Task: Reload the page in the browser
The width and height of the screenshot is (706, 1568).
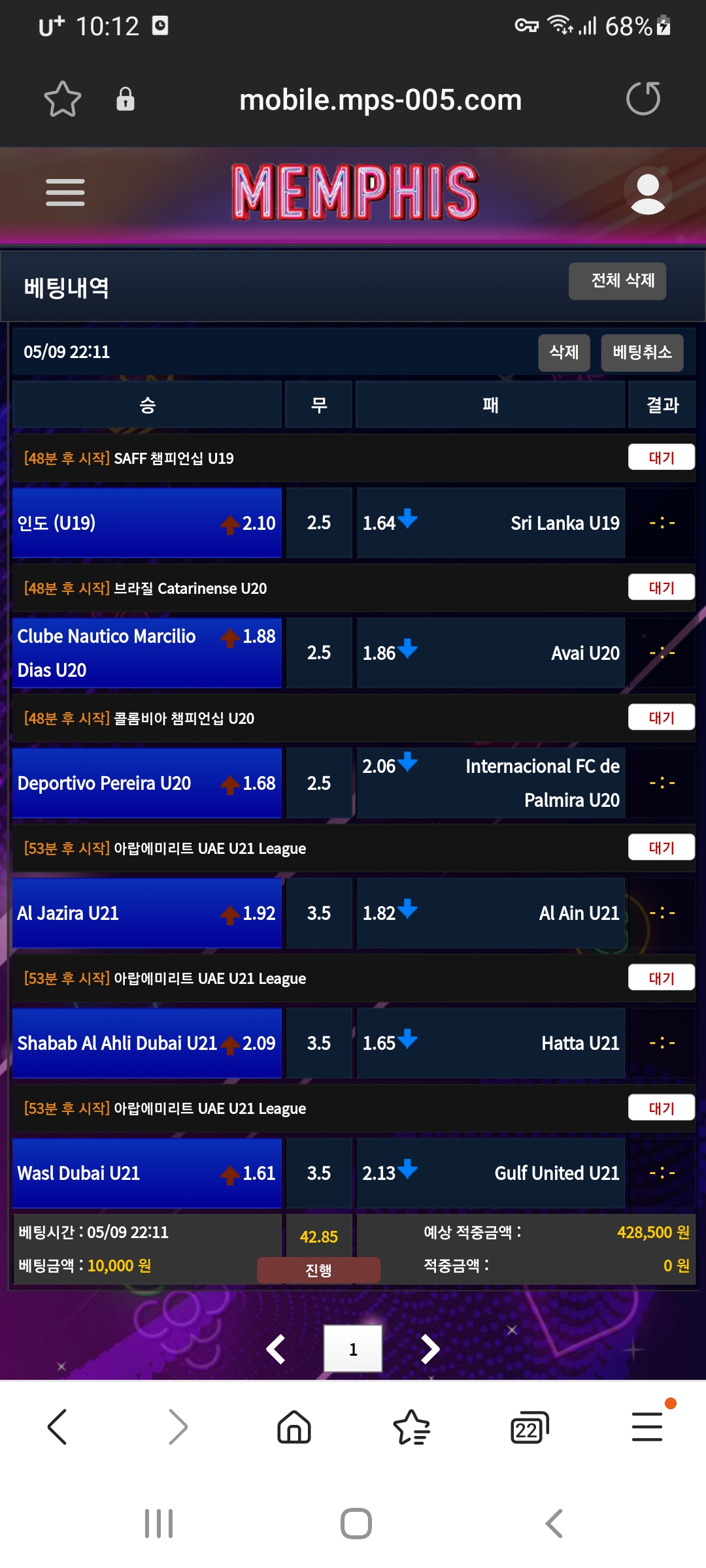Action: pyautogui.click(x=643, y=99)
